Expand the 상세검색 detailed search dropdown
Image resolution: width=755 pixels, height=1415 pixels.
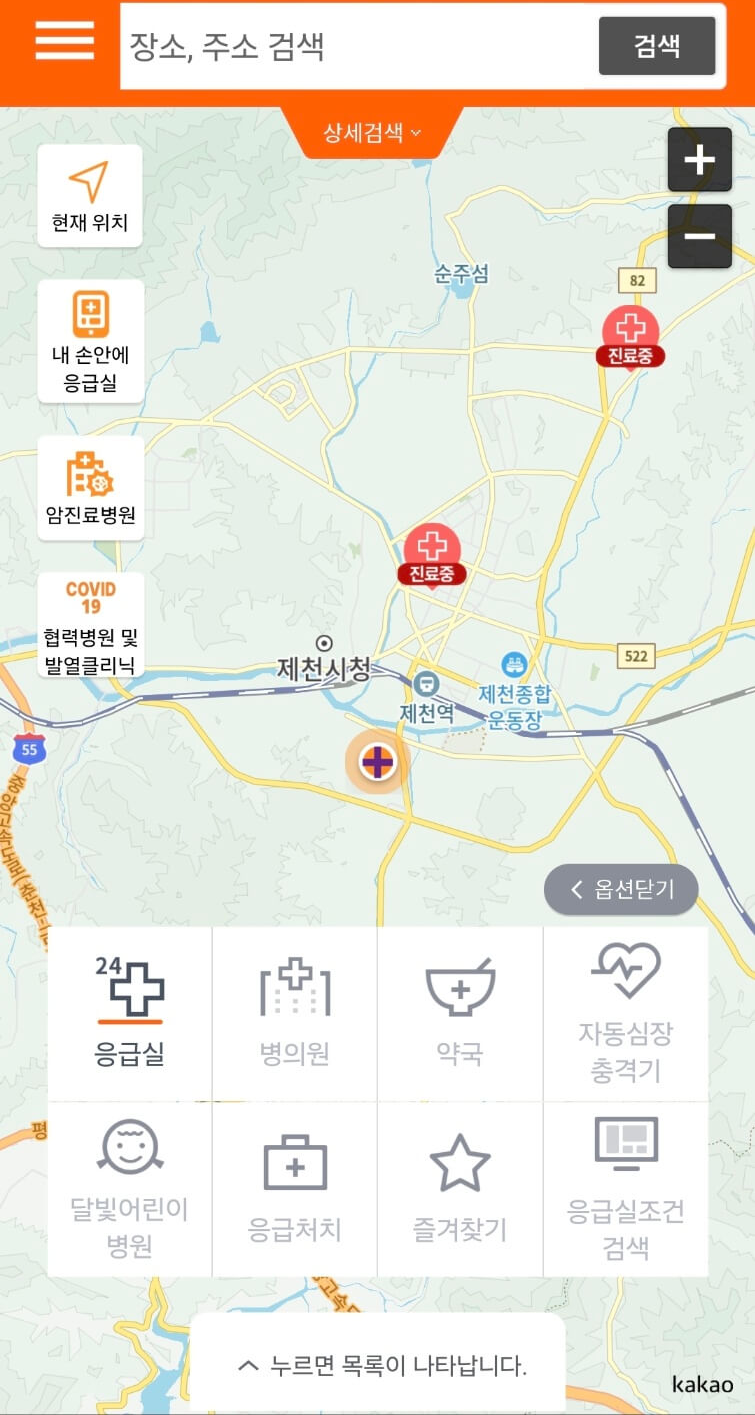[376, 130]
